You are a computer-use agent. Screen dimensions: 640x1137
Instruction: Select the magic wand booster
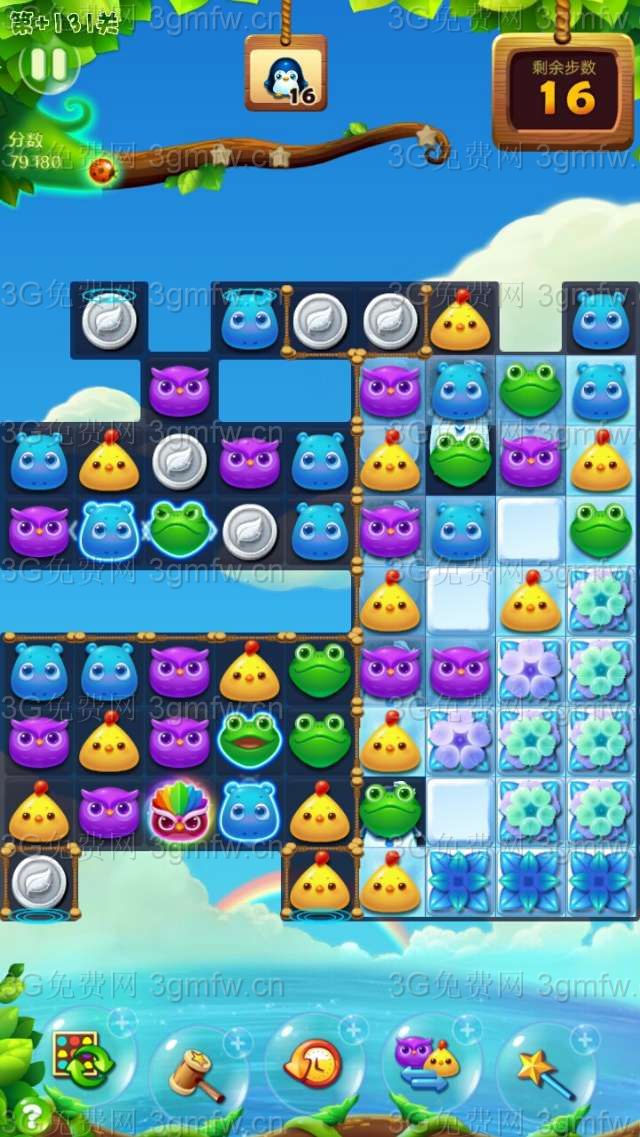[x=543, y=1070]
